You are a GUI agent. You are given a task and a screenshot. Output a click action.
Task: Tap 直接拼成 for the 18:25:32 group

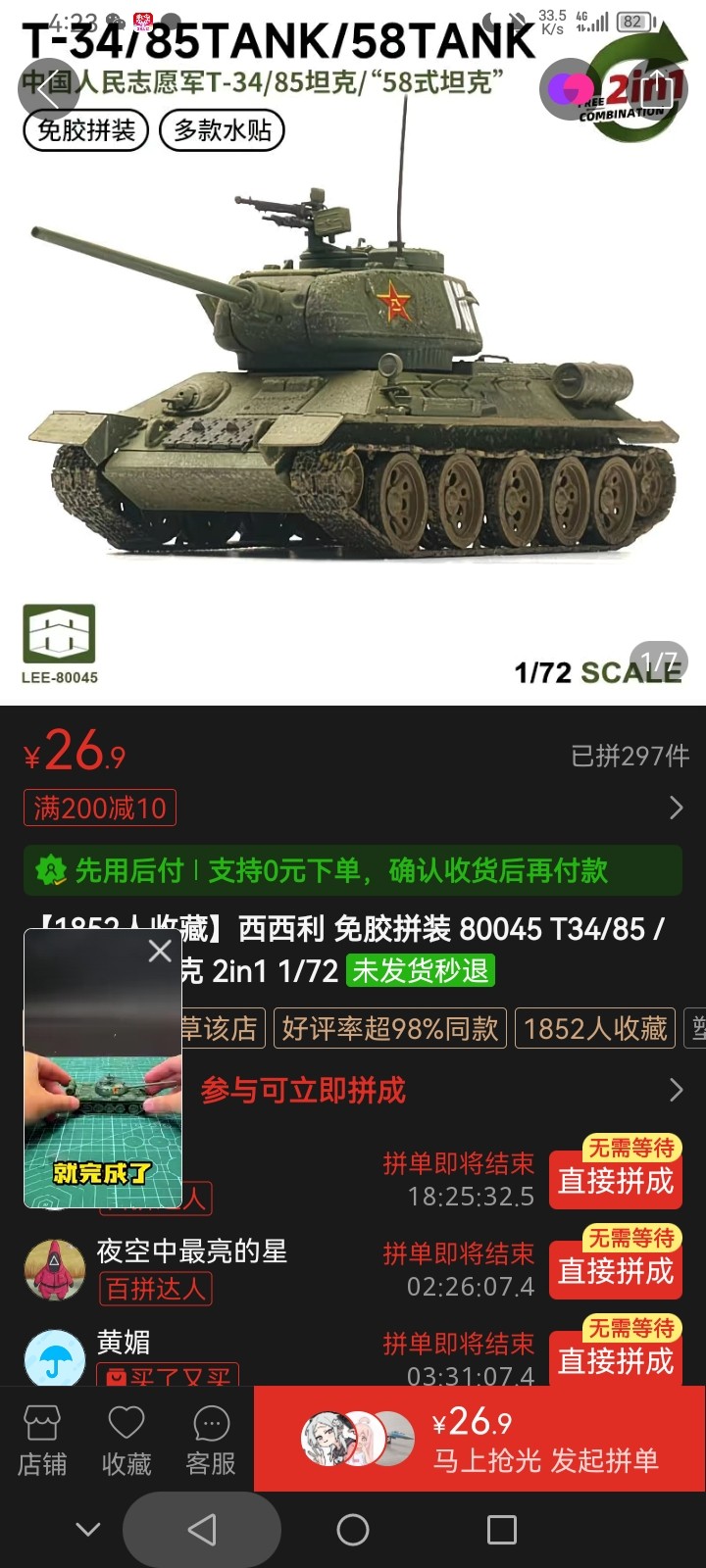[x=616, y=1181]
